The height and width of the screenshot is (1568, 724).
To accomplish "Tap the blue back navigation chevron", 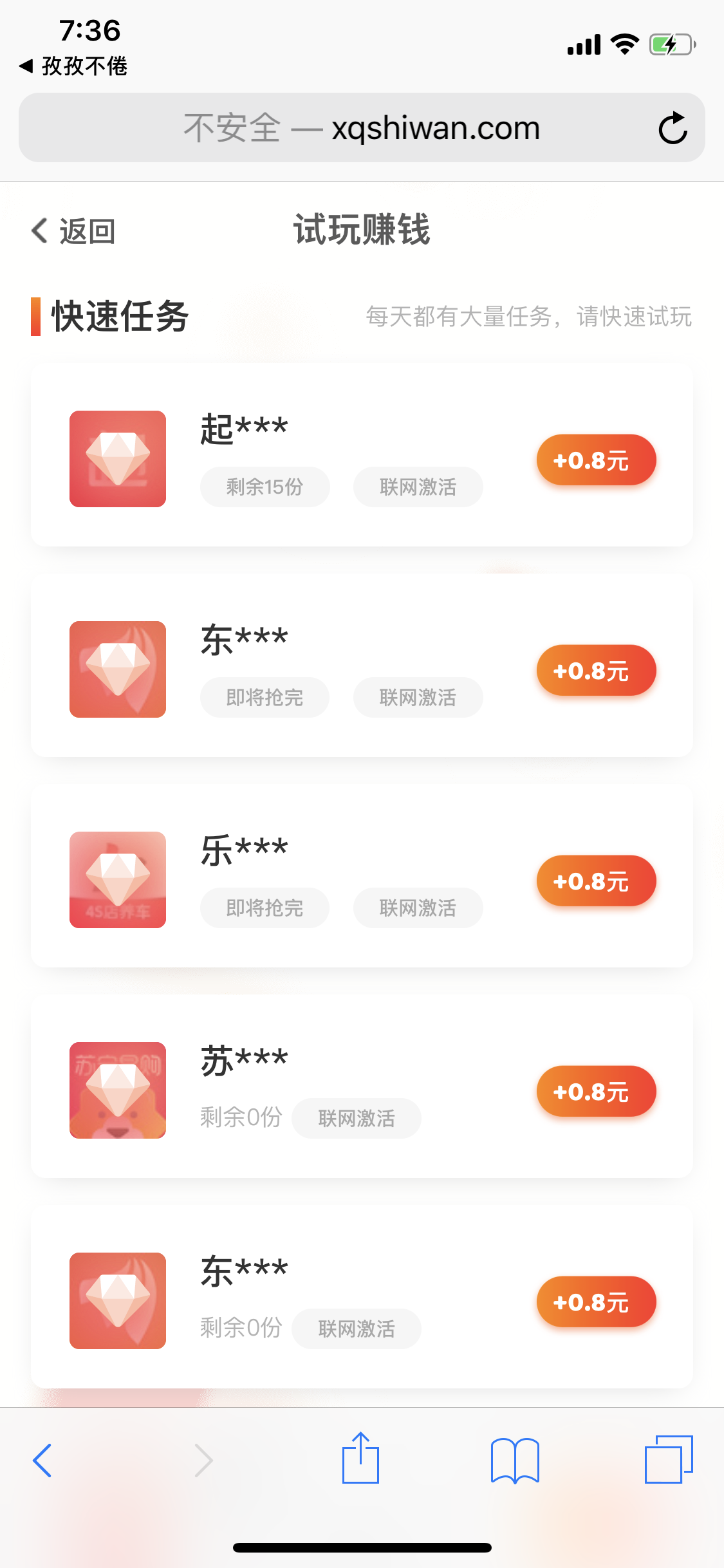I will (x=42, y=1460).
